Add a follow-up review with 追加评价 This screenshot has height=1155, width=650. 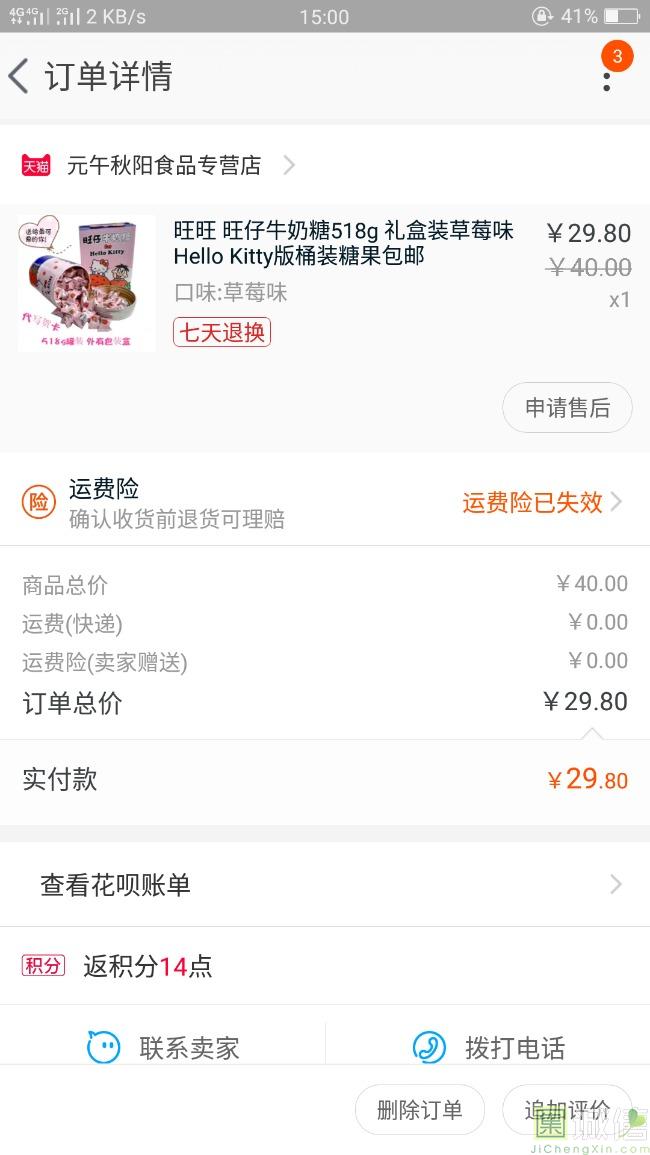[x=567, y=1110]
